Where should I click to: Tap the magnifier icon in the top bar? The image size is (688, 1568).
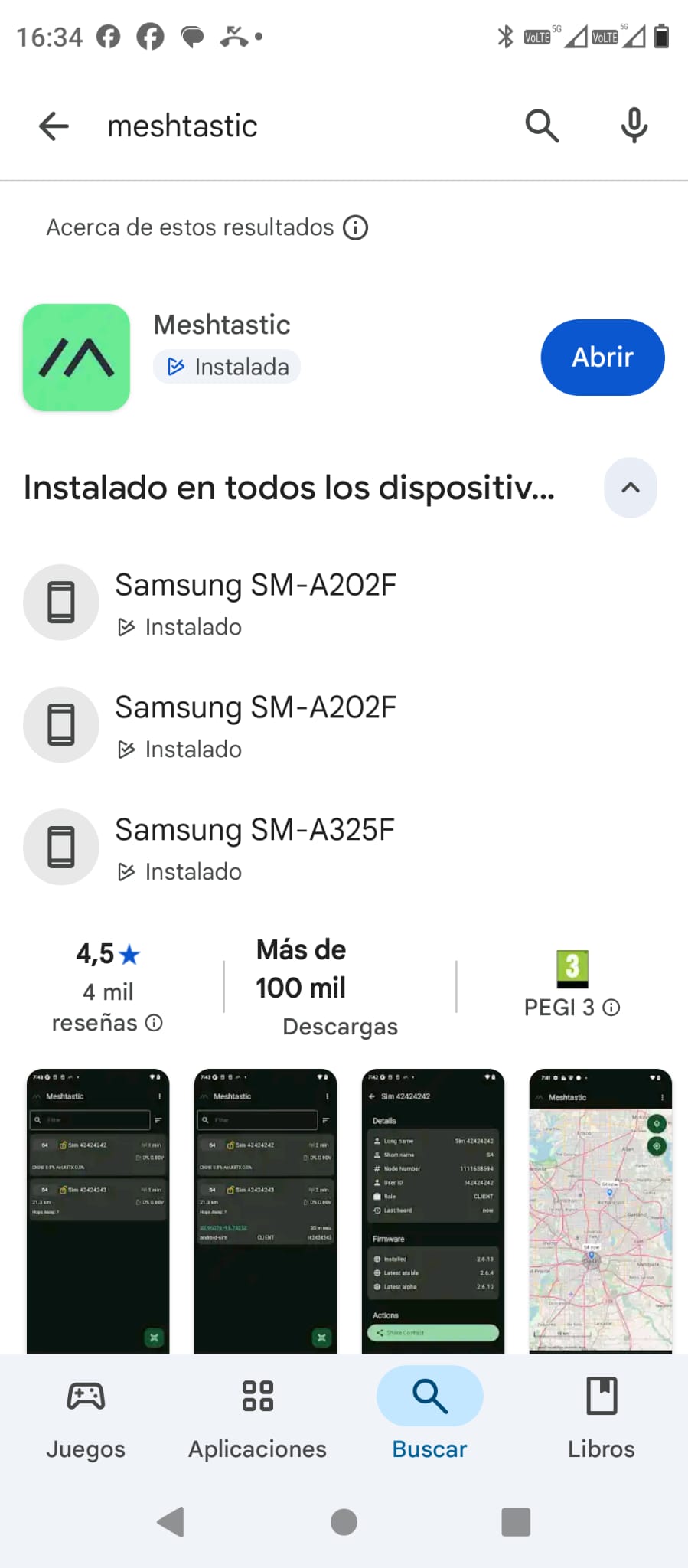[x=542, y=126]
